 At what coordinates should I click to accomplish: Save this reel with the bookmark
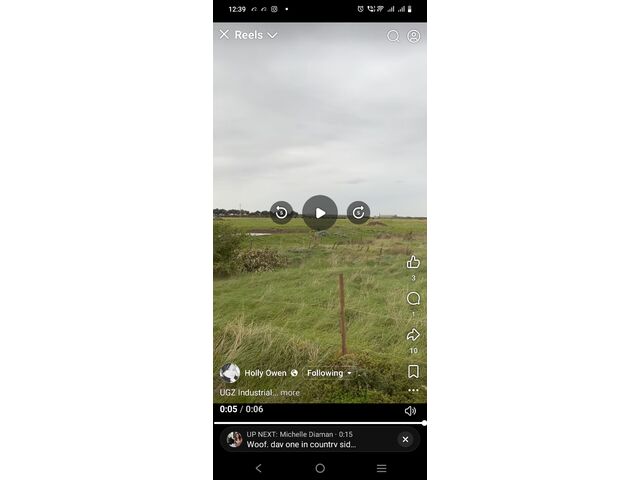coord(413,371)
